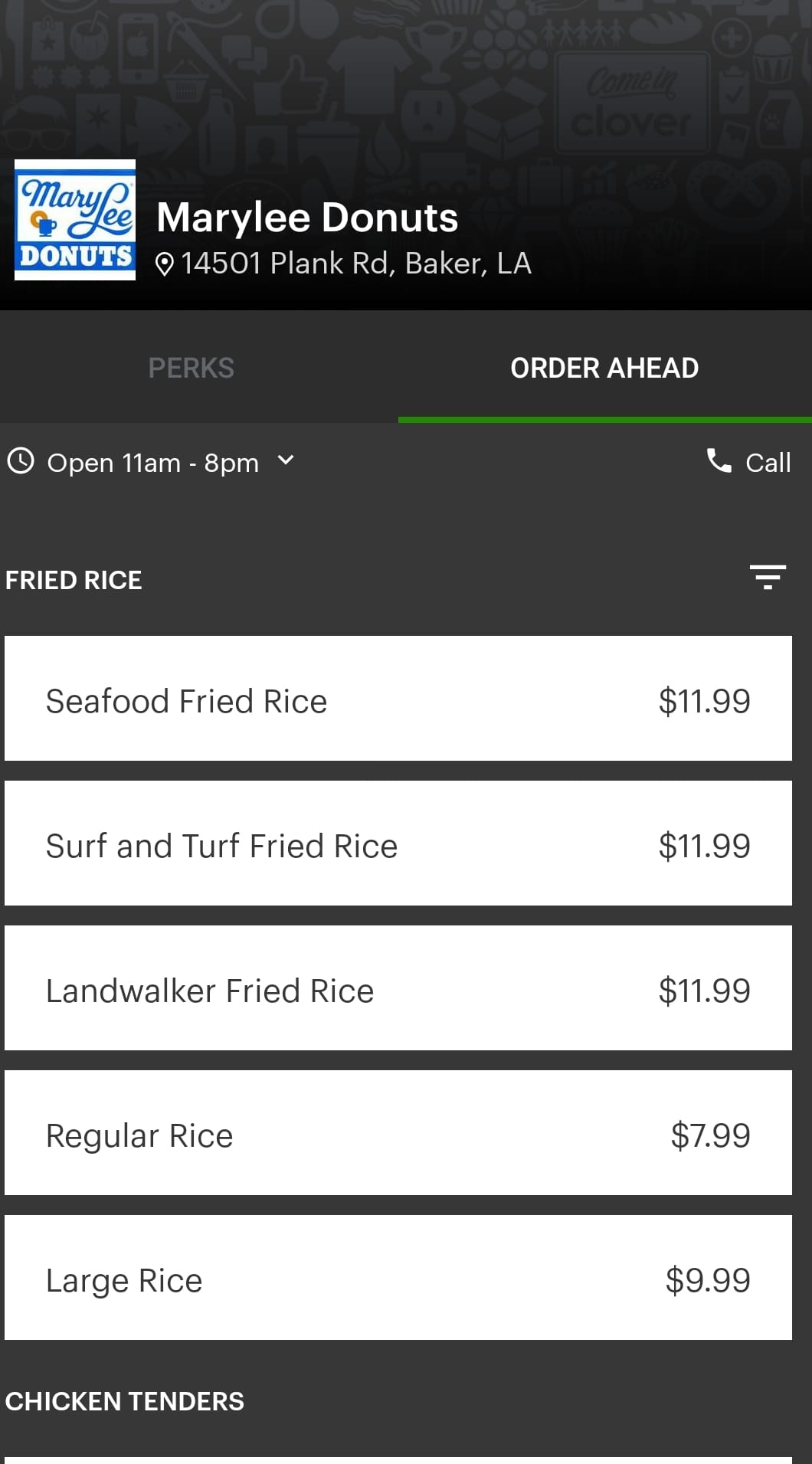The width and height of the screenshot is (812, 1464).
Task: Switch to the Perks tab
Action: (x=192, y=368)
